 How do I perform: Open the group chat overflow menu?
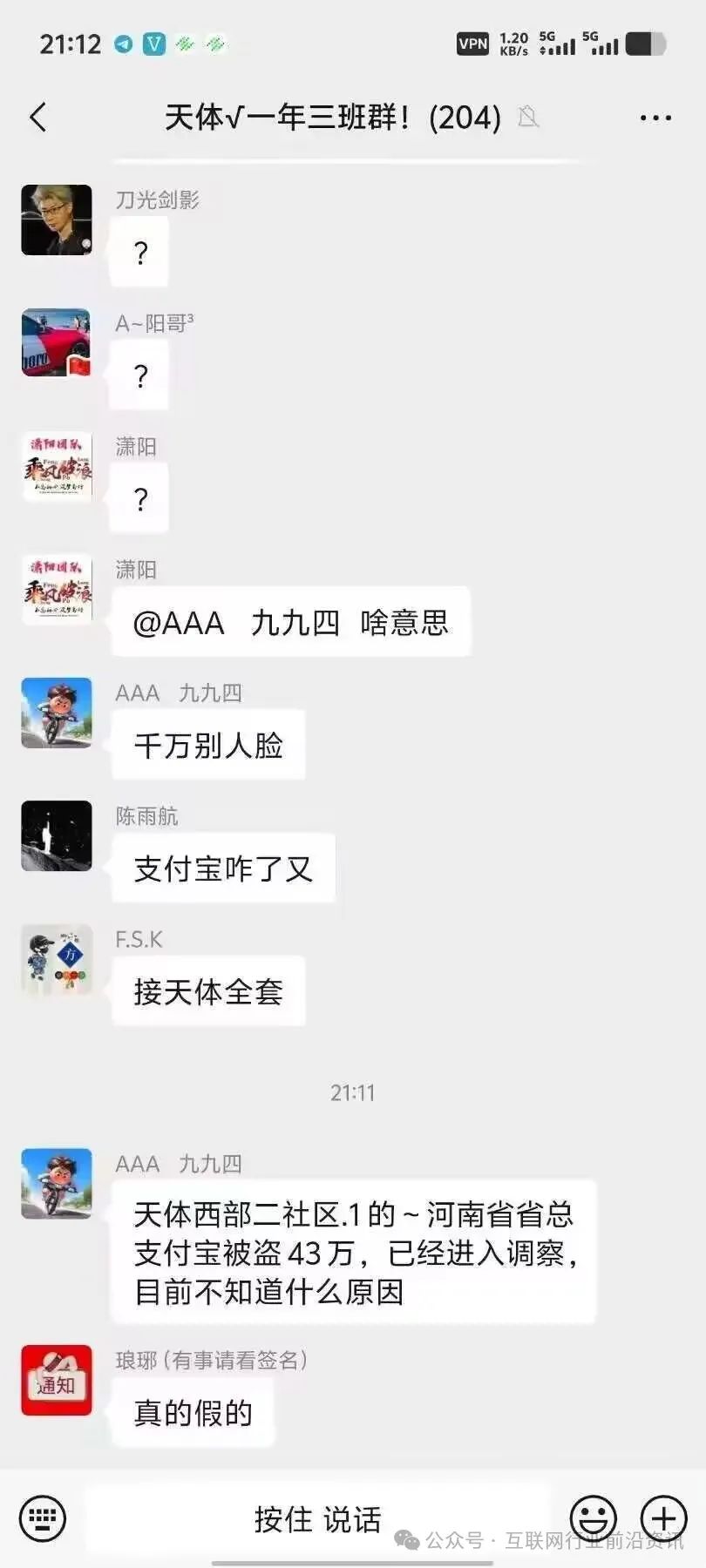655,118
